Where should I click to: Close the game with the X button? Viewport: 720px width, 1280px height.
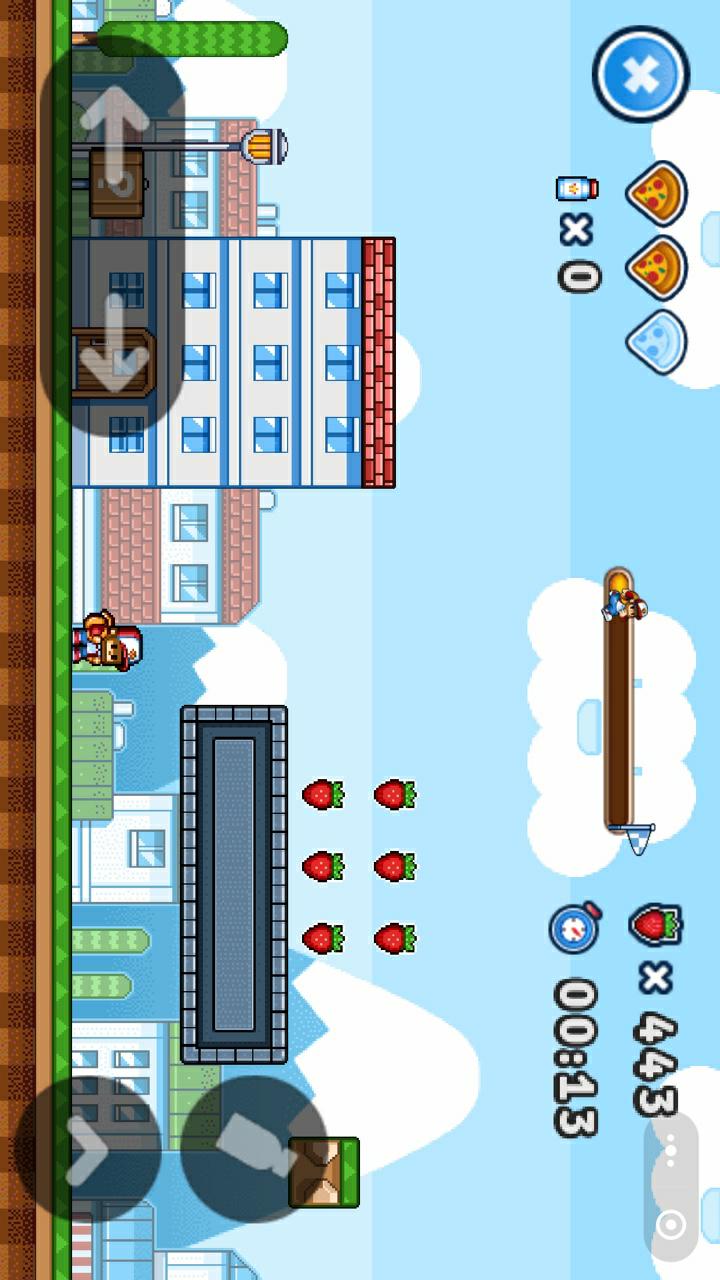click(x=640, y=74)
